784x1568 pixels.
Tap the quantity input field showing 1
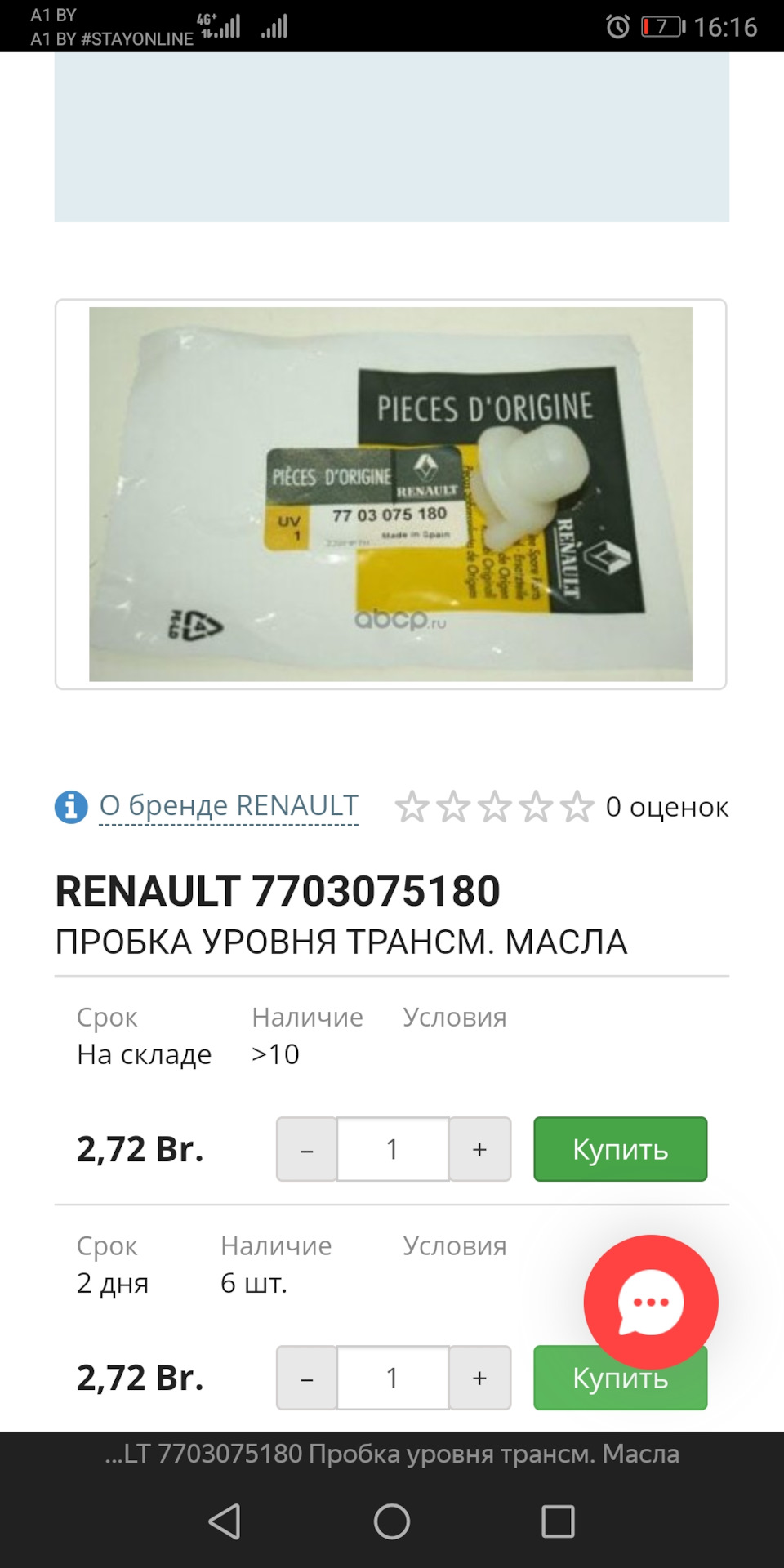pyautogui.click(x=392, y=1150)
